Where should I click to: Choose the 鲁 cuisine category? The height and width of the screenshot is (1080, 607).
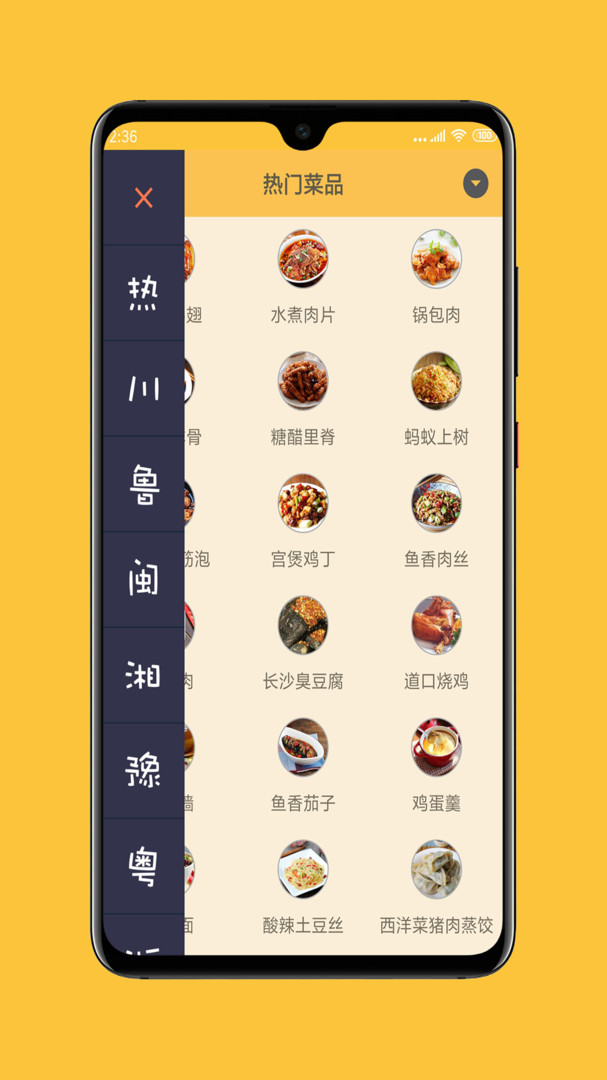click(x=143, y=484)
